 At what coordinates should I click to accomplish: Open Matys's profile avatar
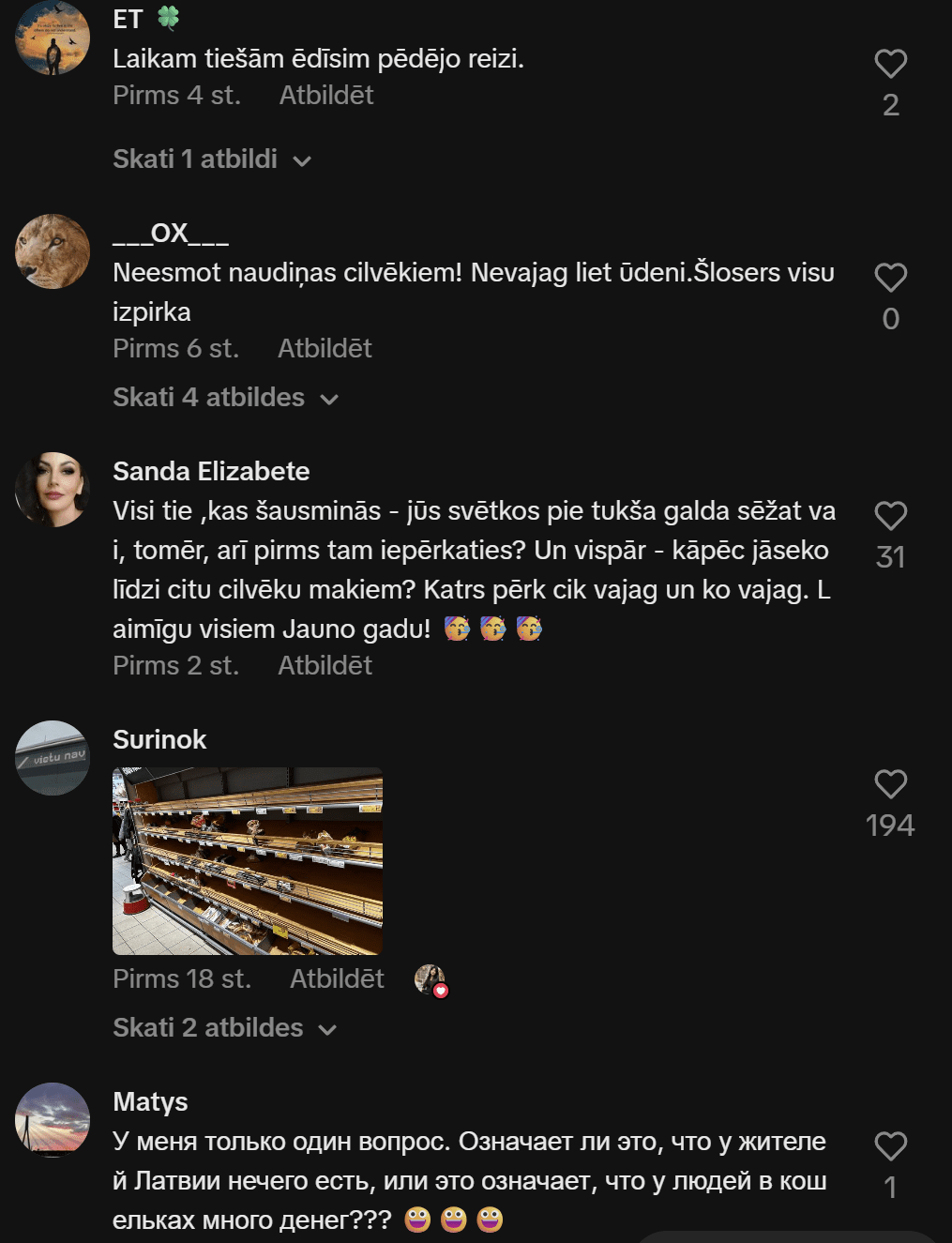coord(53,1120)
